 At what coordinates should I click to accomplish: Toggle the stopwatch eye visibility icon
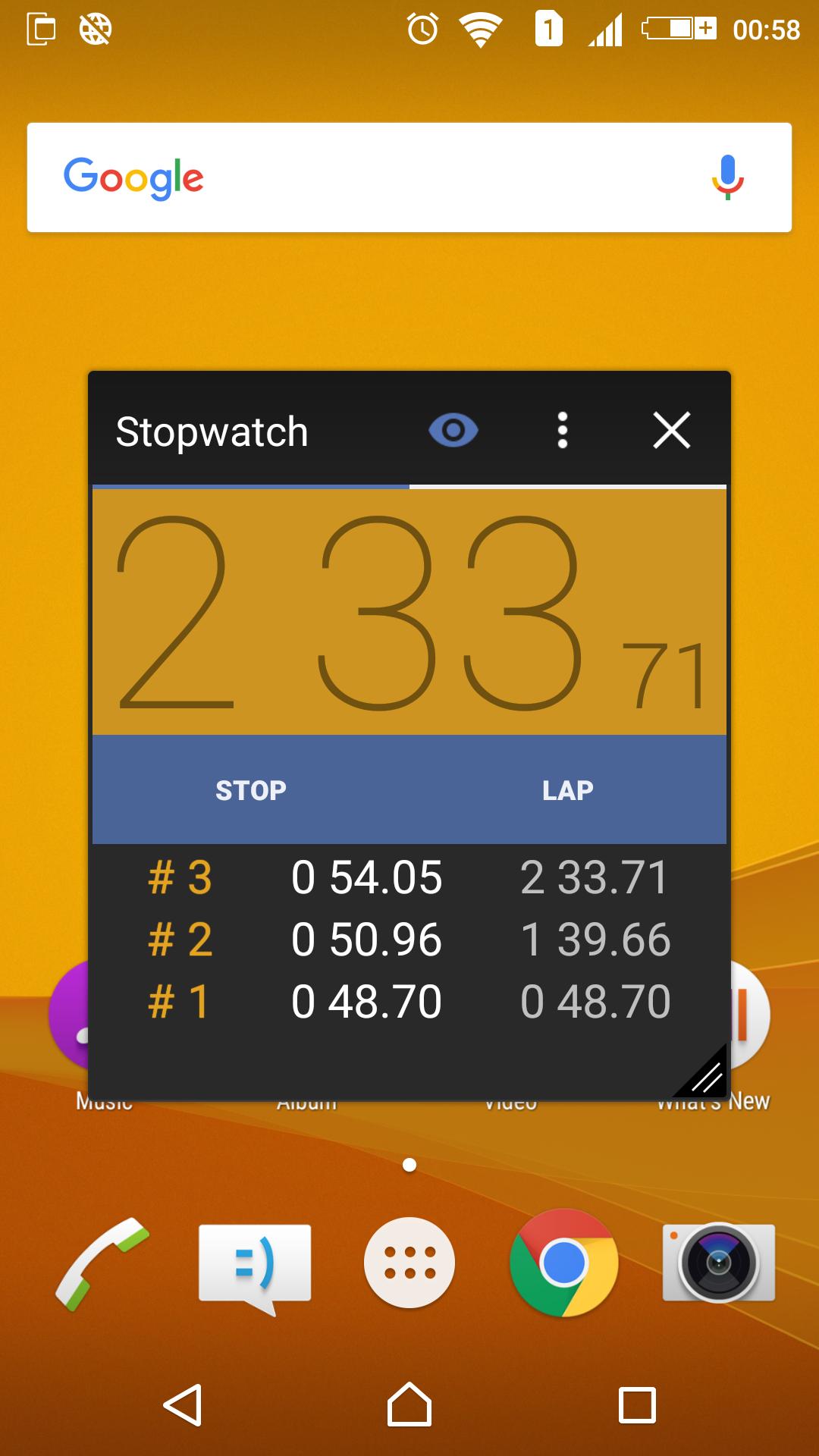pyautogui.click(x=453, y=431)
